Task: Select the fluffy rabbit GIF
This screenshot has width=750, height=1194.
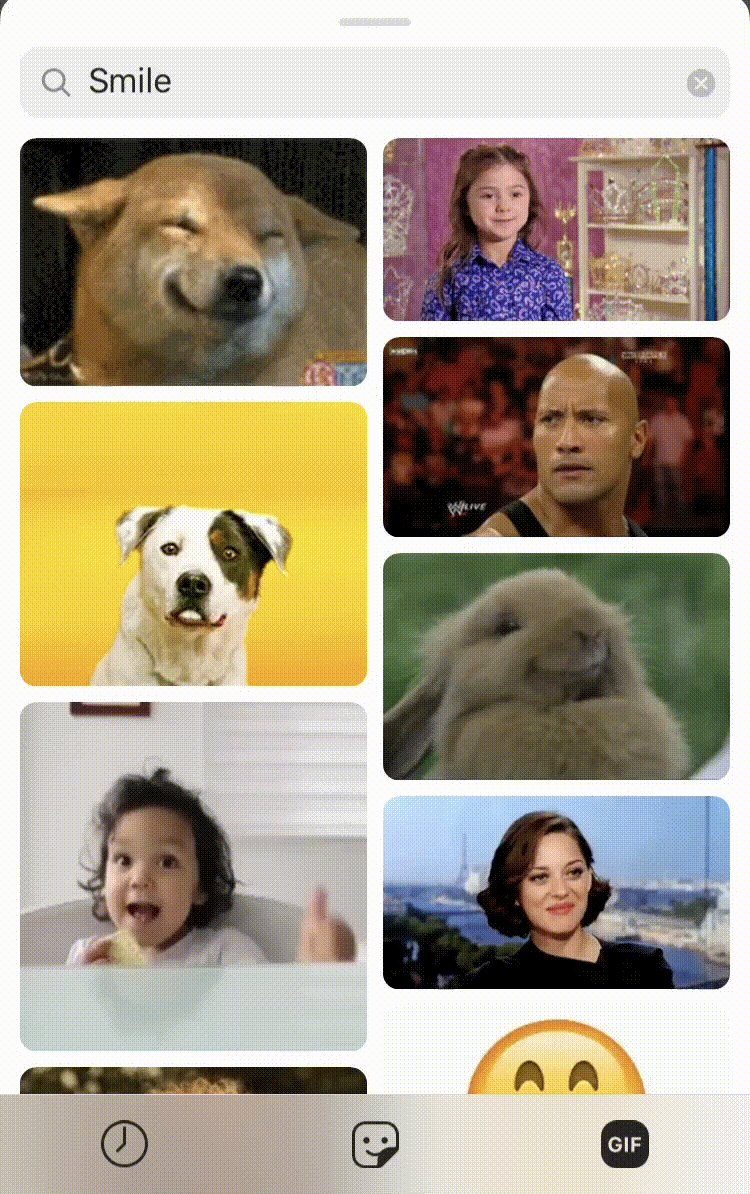Action: pyautogui.click(x=556, y=666)
